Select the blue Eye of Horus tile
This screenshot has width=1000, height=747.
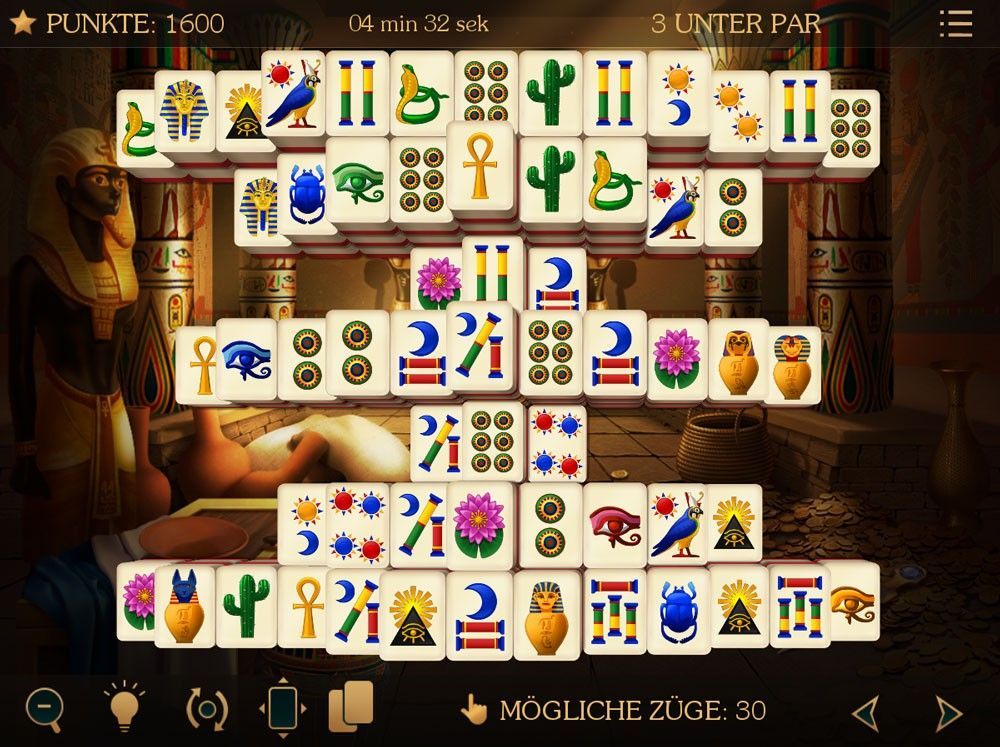245,359
